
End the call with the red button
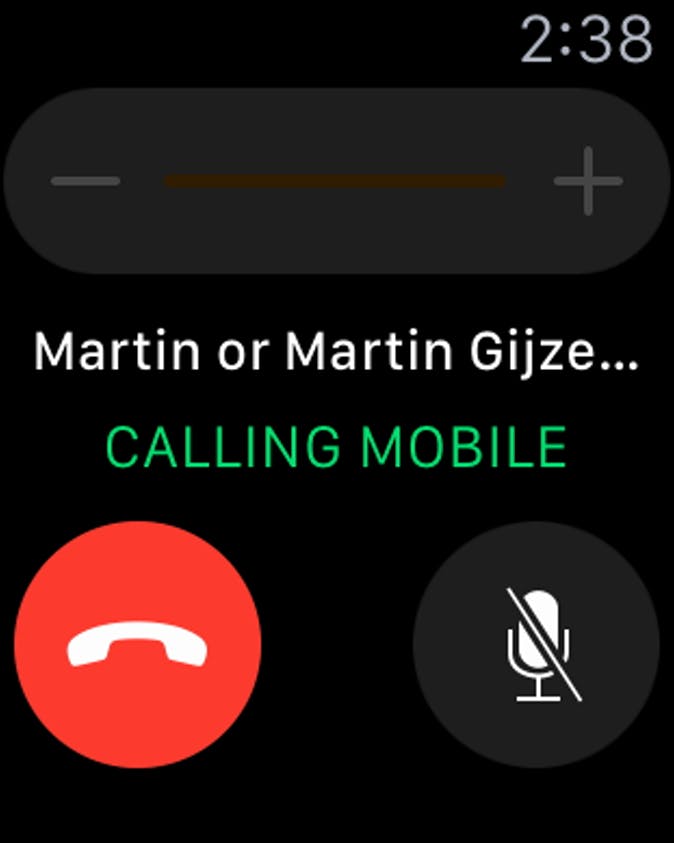(138, 645)
